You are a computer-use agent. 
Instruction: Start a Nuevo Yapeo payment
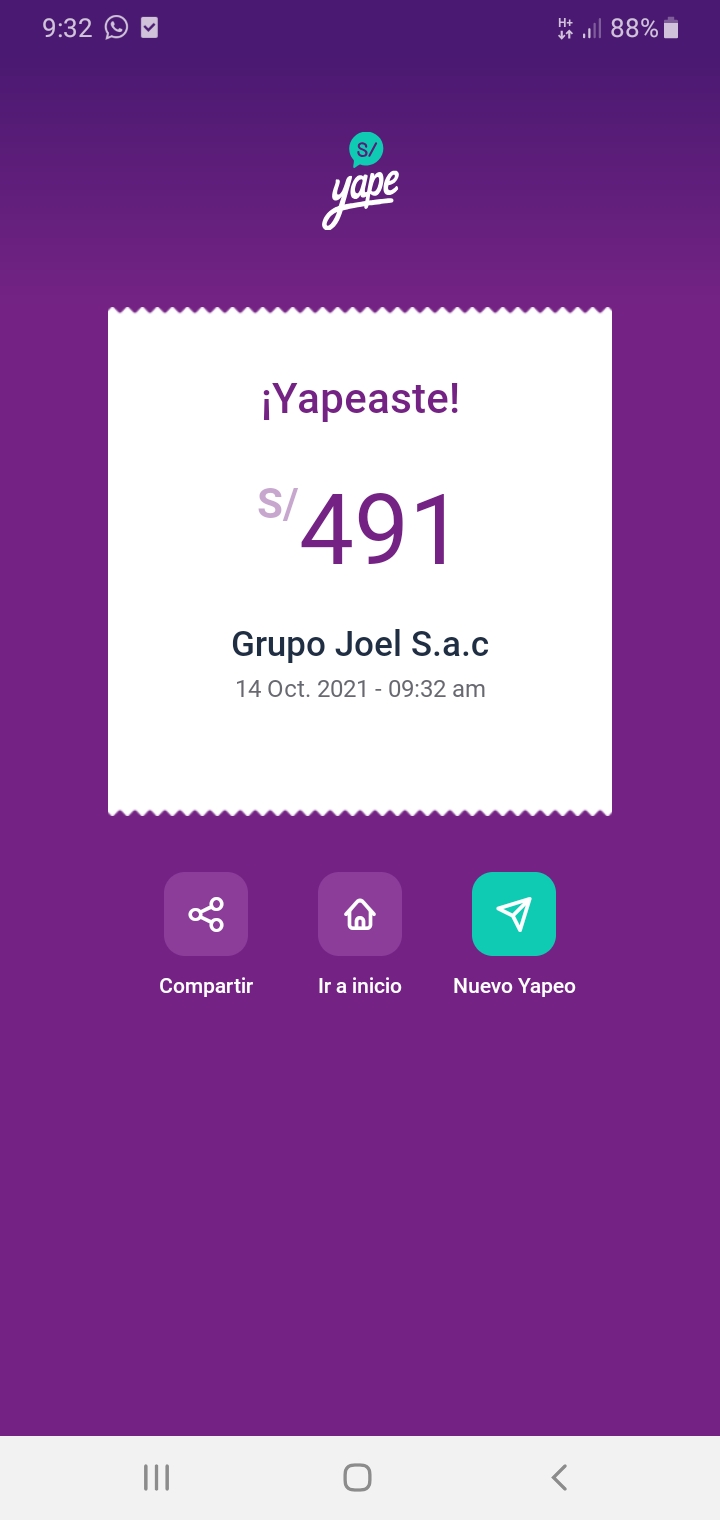[514, 914]
